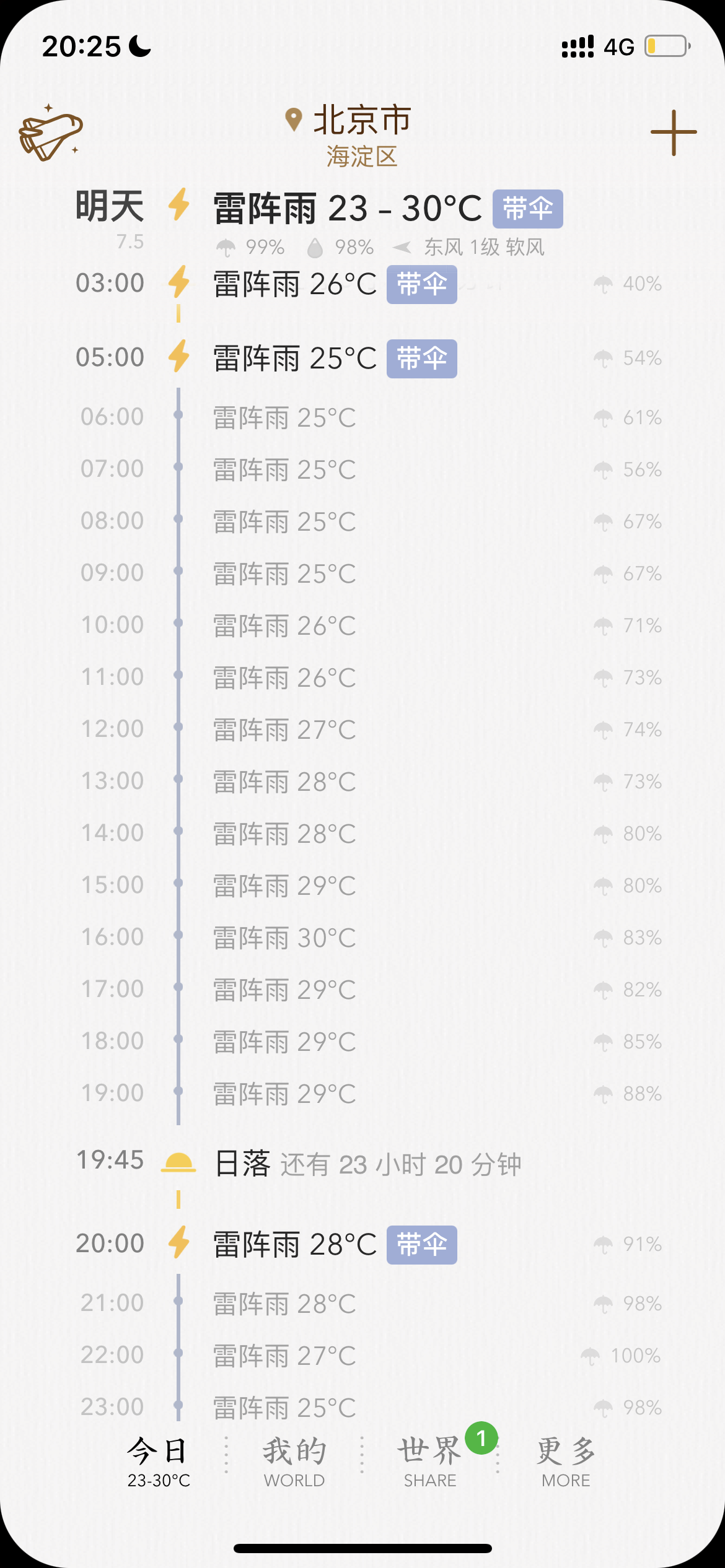Screen dimensions: 725x1568
Task: Open the 世界 SHARE tab
Action: click(x=430, y=1461)
